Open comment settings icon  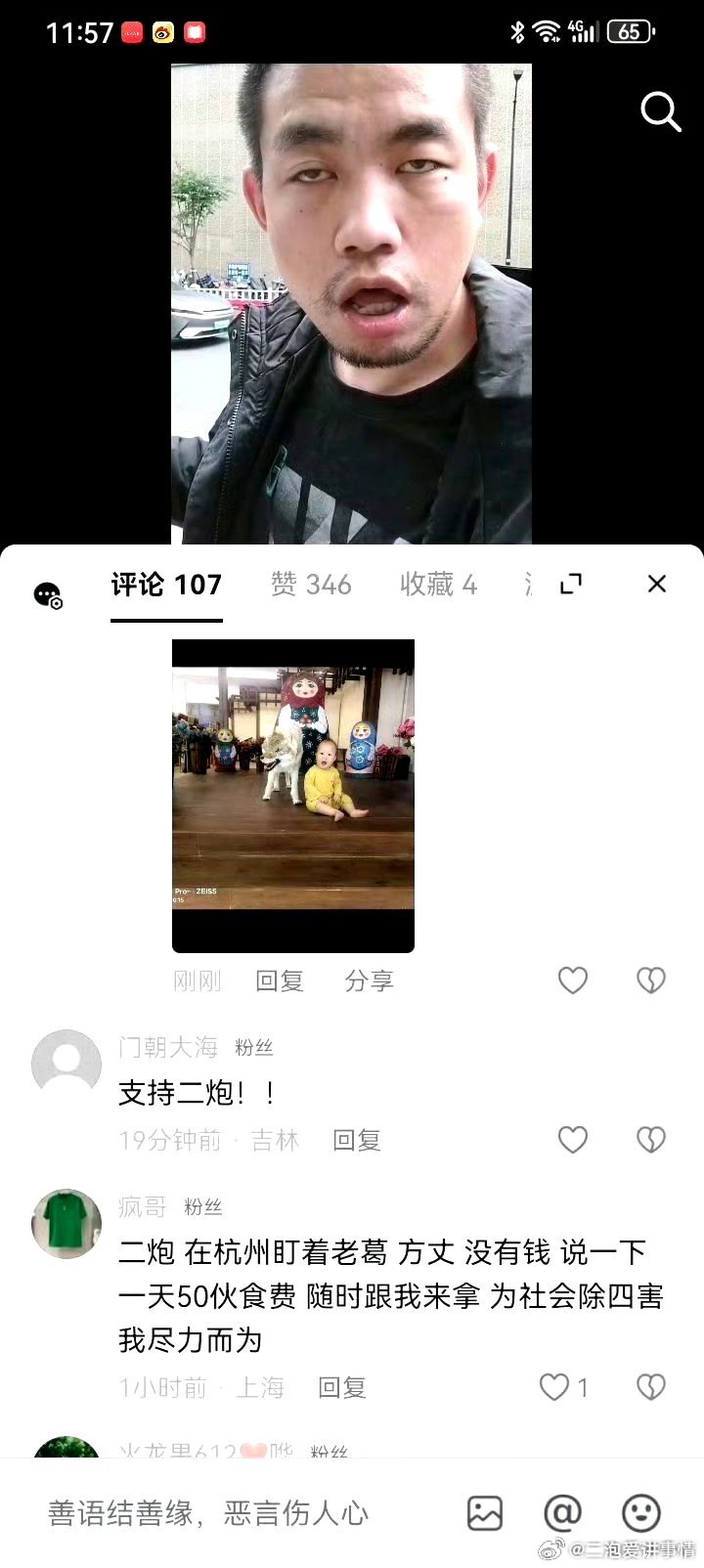pos(48,594)
